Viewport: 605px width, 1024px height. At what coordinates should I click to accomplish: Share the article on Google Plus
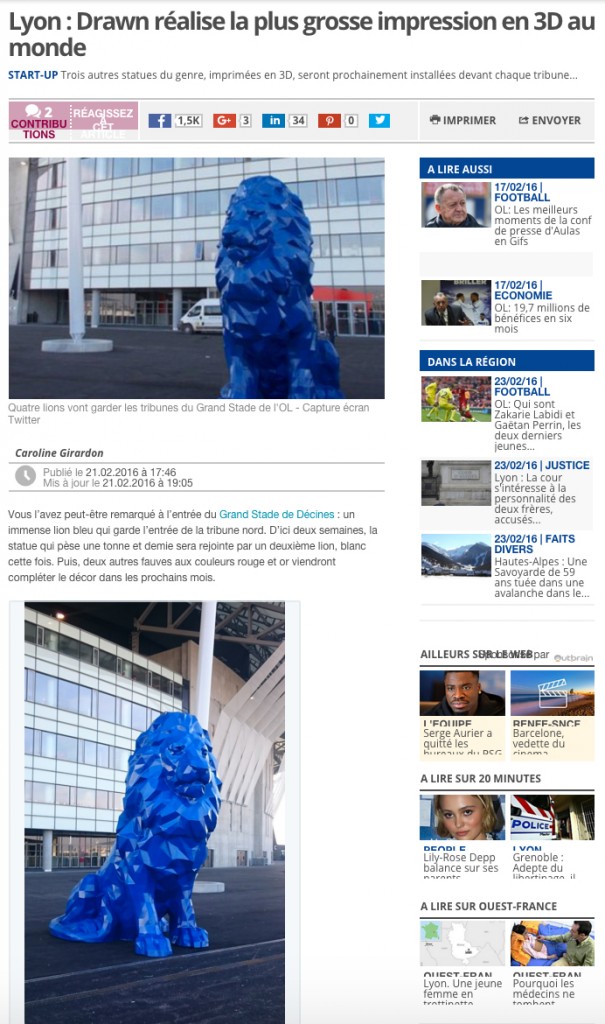click(x=224, y=120)
